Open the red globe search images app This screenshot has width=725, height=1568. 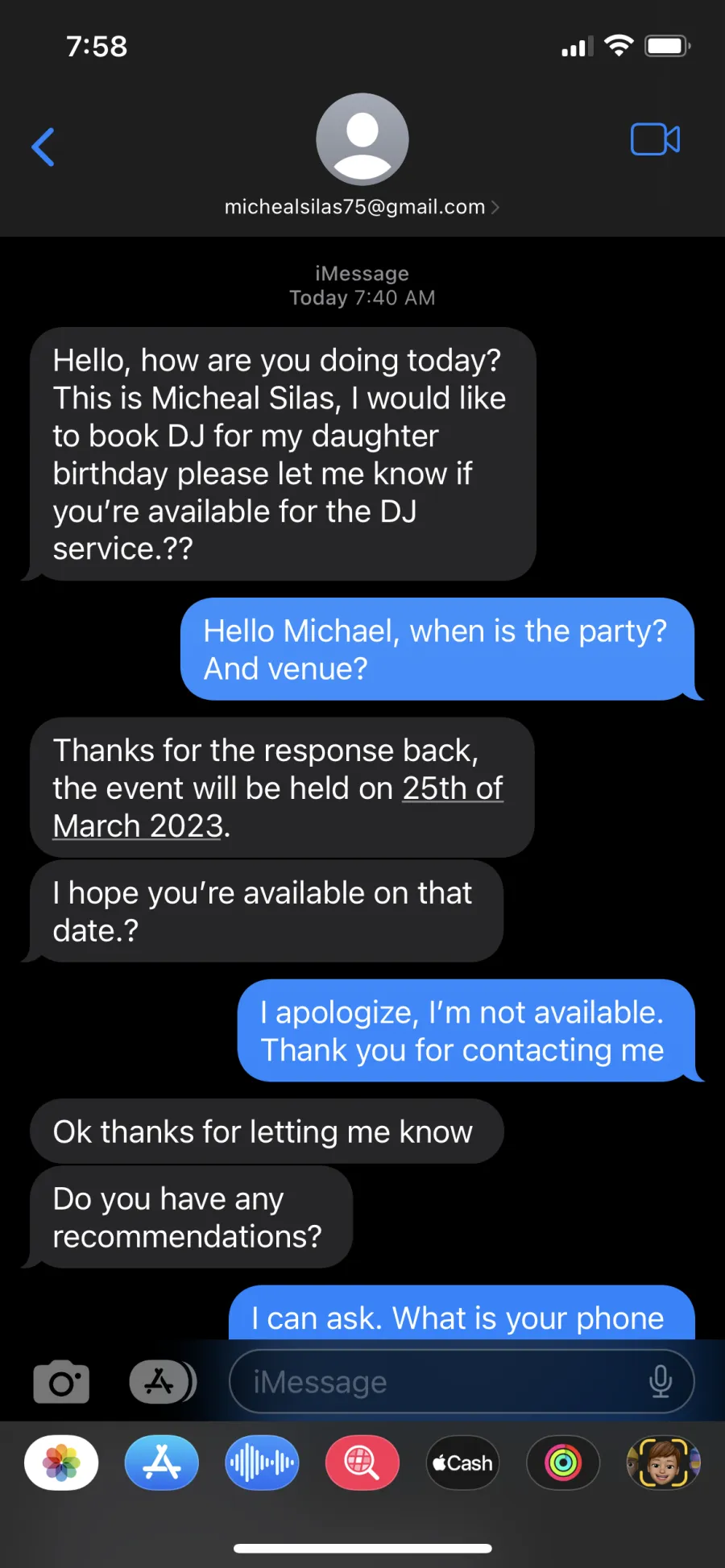coord(362,1463)
